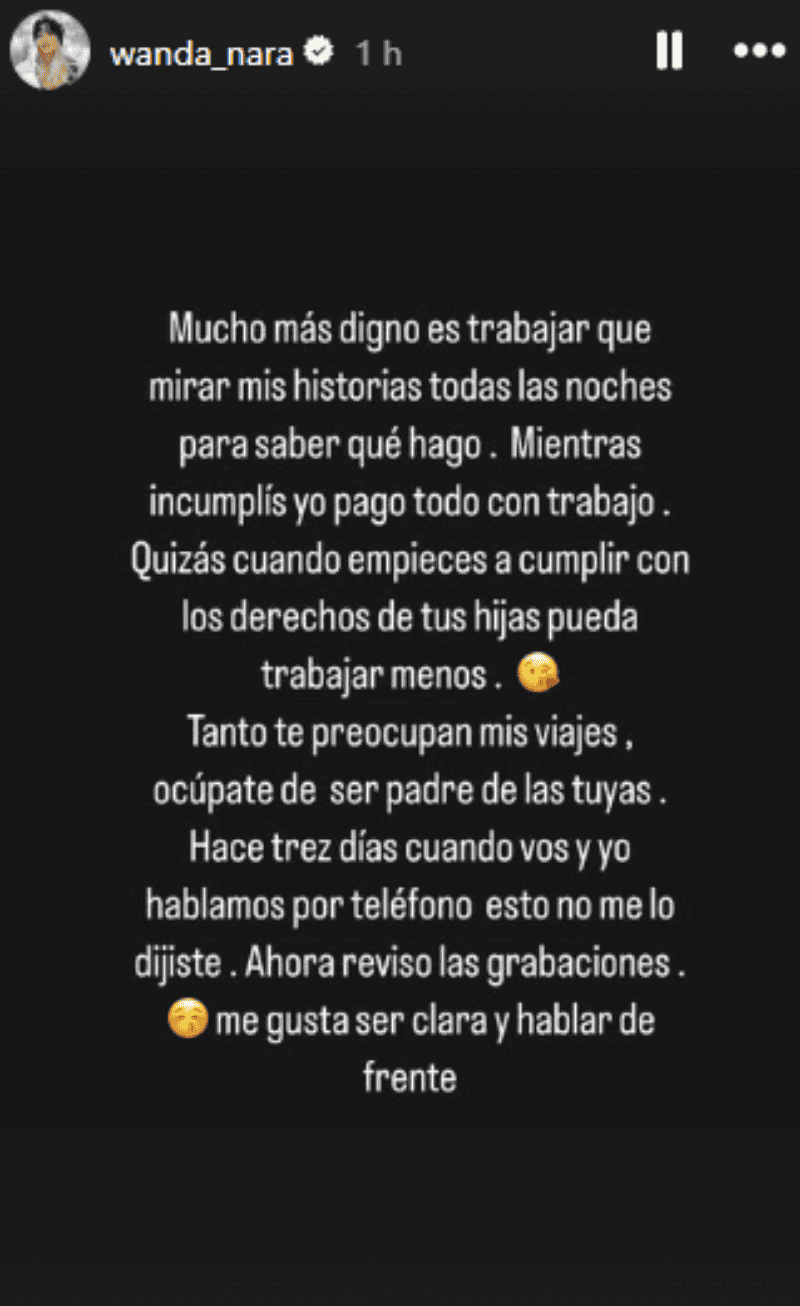Open wanda_nara's profile picture
Screen dimensions: 800x1306
[50, 51]
